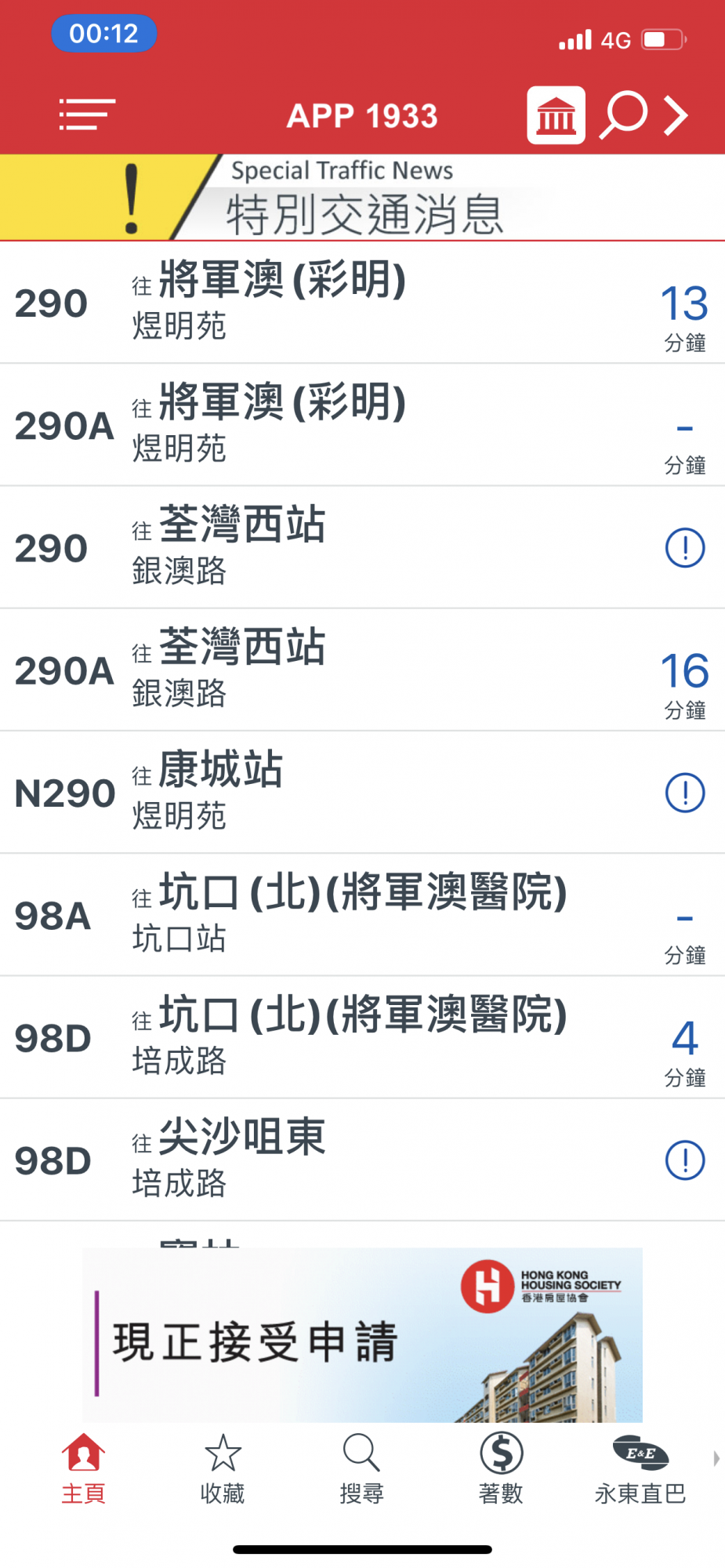725x1568 pixels.
Task: Switch to the 收藏 tab
Action: pos(223,1468)
